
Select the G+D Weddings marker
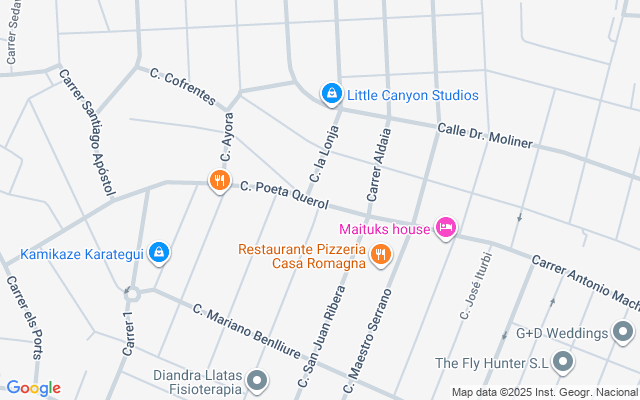click(625, 332)
